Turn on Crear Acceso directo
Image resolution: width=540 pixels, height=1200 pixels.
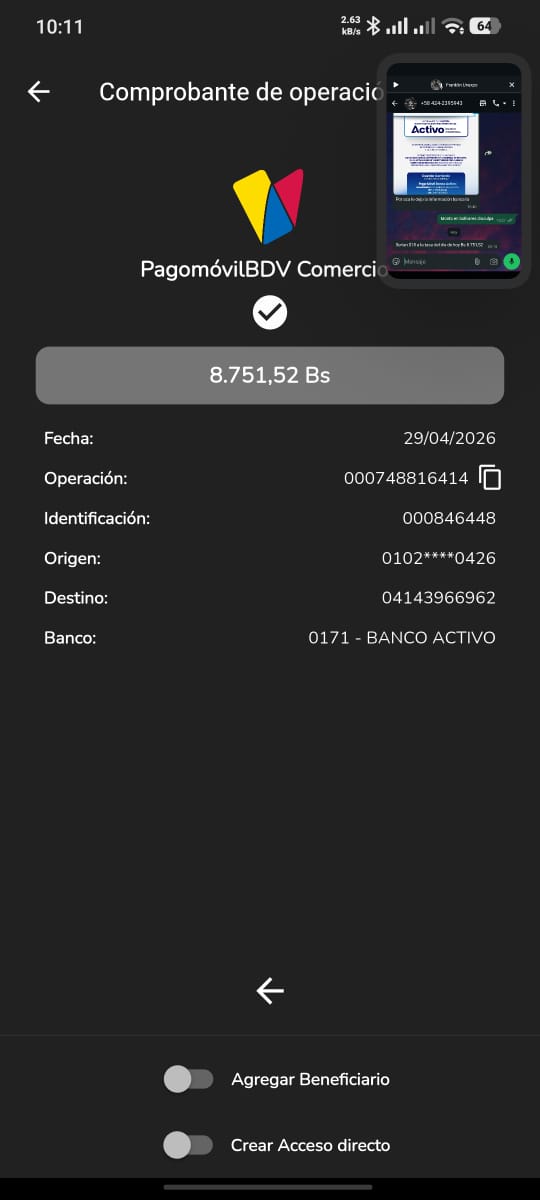[188, 1145]
